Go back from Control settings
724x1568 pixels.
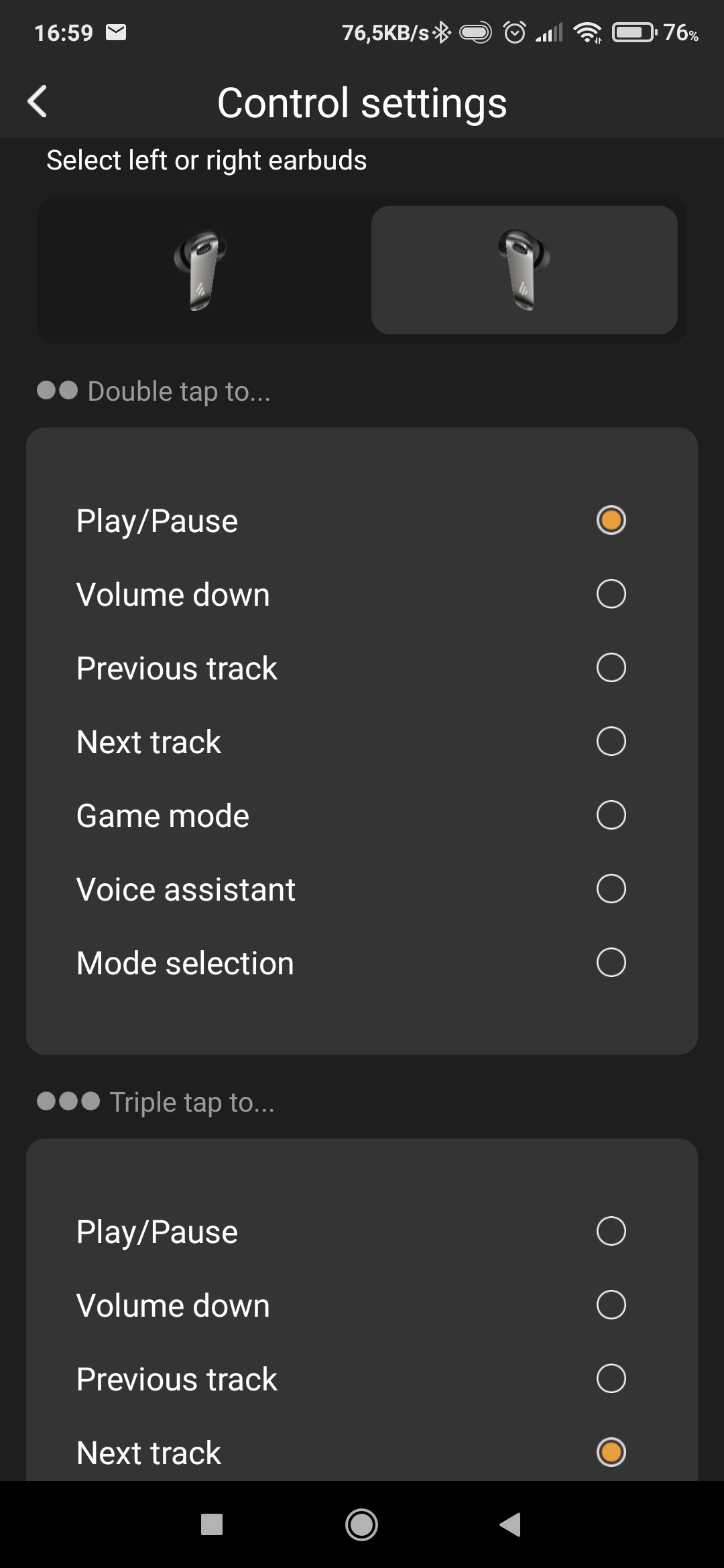[x=38, y=102]
